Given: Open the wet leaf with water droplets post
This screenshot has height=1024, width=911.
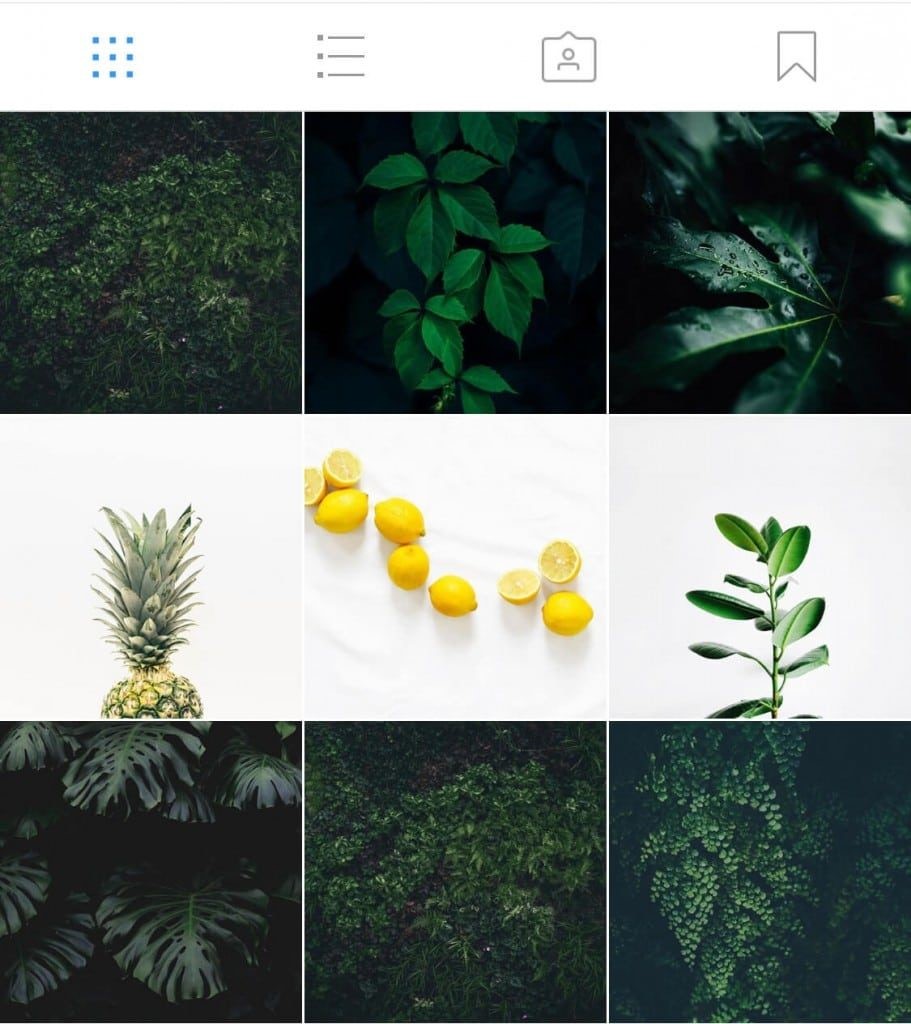Looking at the screenshot, I should [x=760, y=262].
